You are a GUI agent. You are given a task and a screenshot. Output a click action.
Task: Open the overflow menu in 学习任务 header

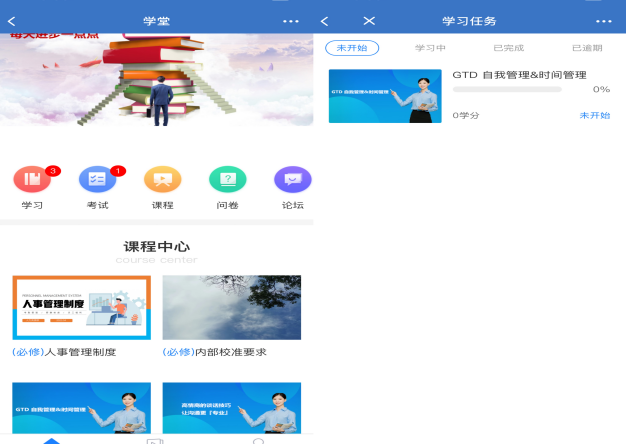coord(604,20)
